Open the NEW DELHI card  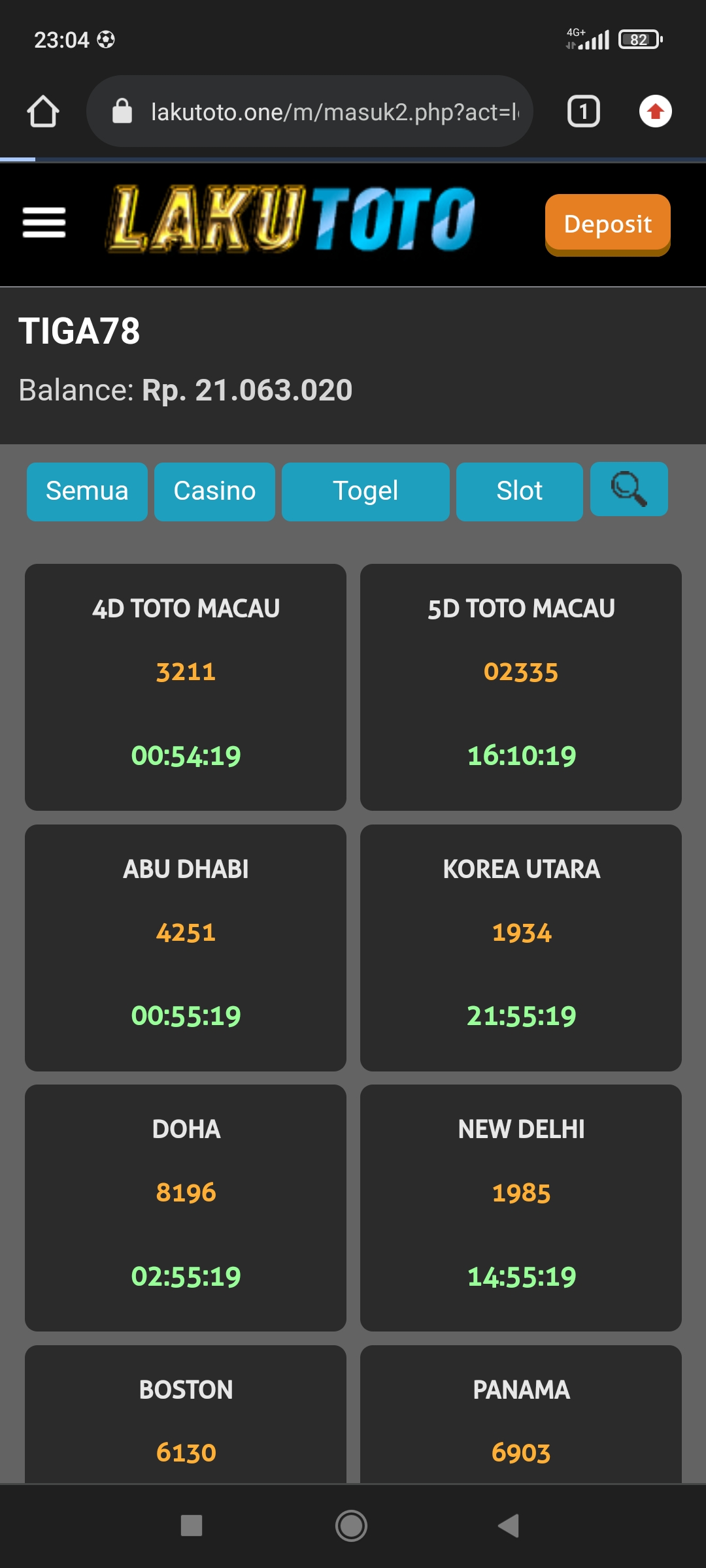521,1207
